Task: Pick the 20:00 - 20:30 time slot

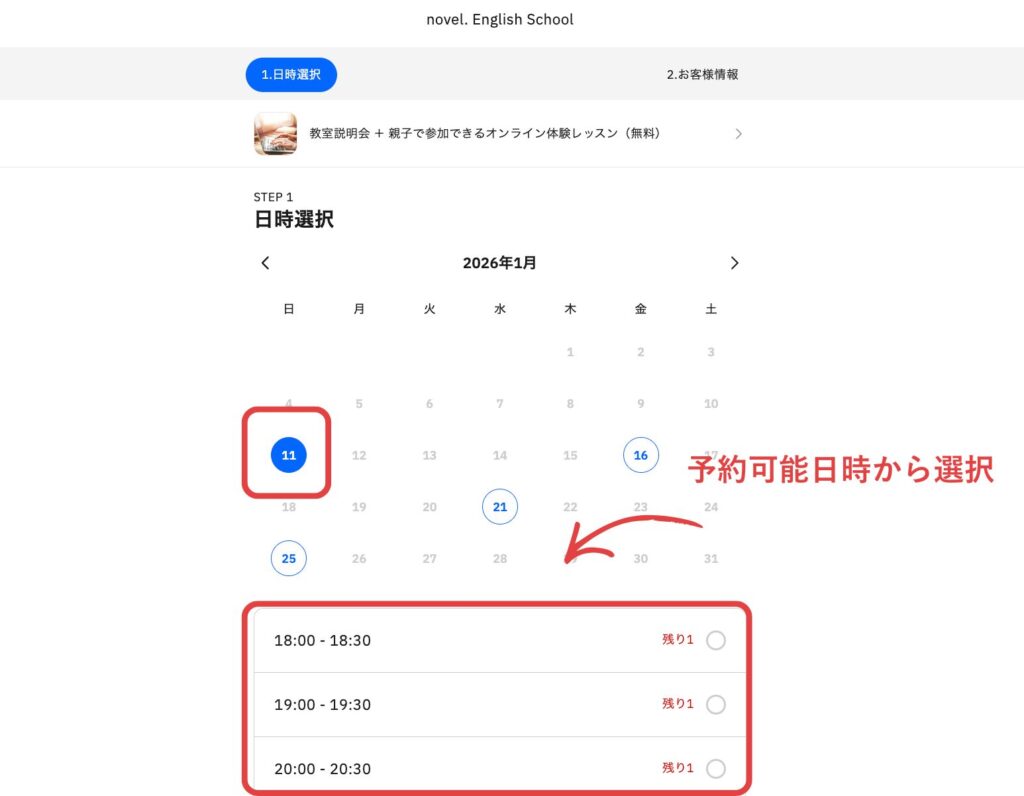Action: (715, 769)
